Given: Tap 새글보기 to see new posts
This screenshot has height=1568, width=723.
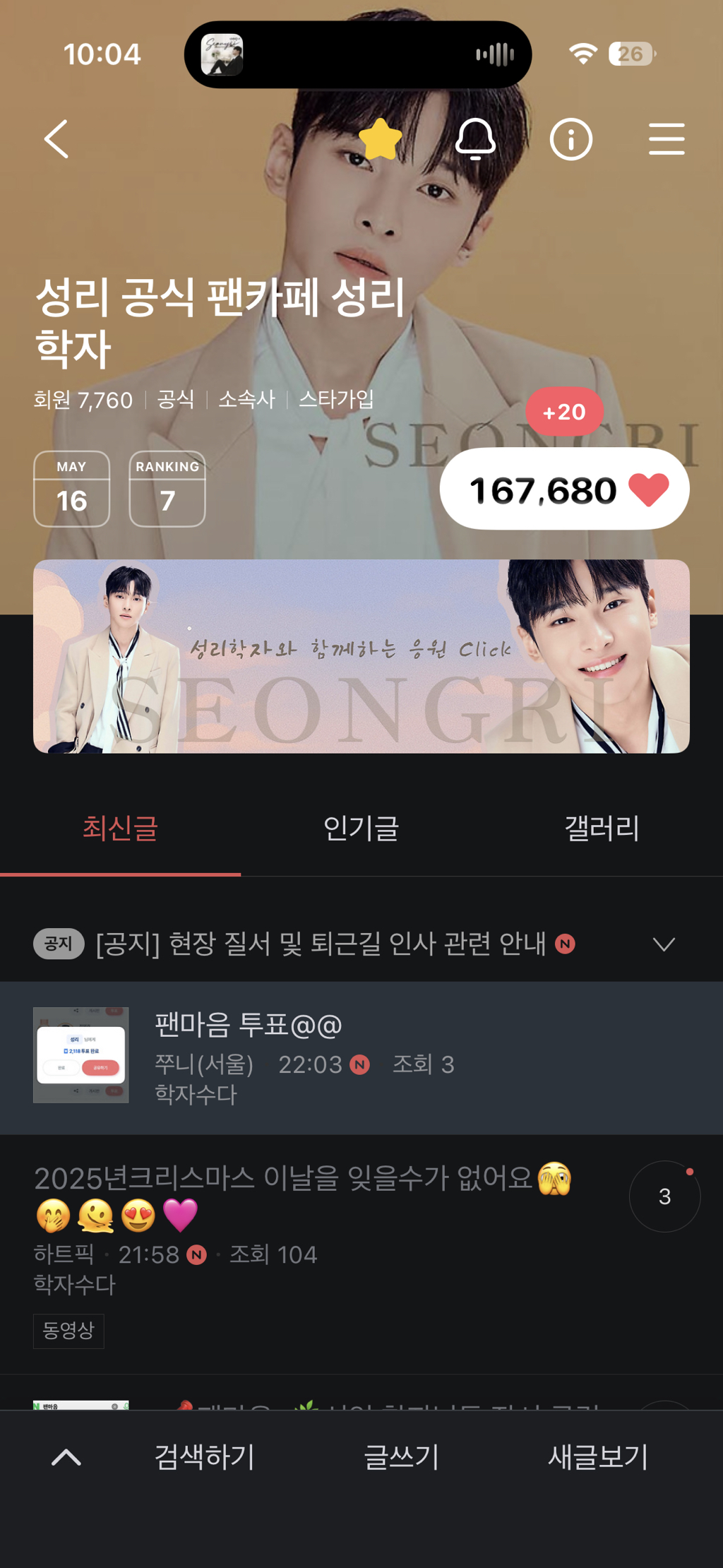Looking at the screenshot, I should 598,1457.
